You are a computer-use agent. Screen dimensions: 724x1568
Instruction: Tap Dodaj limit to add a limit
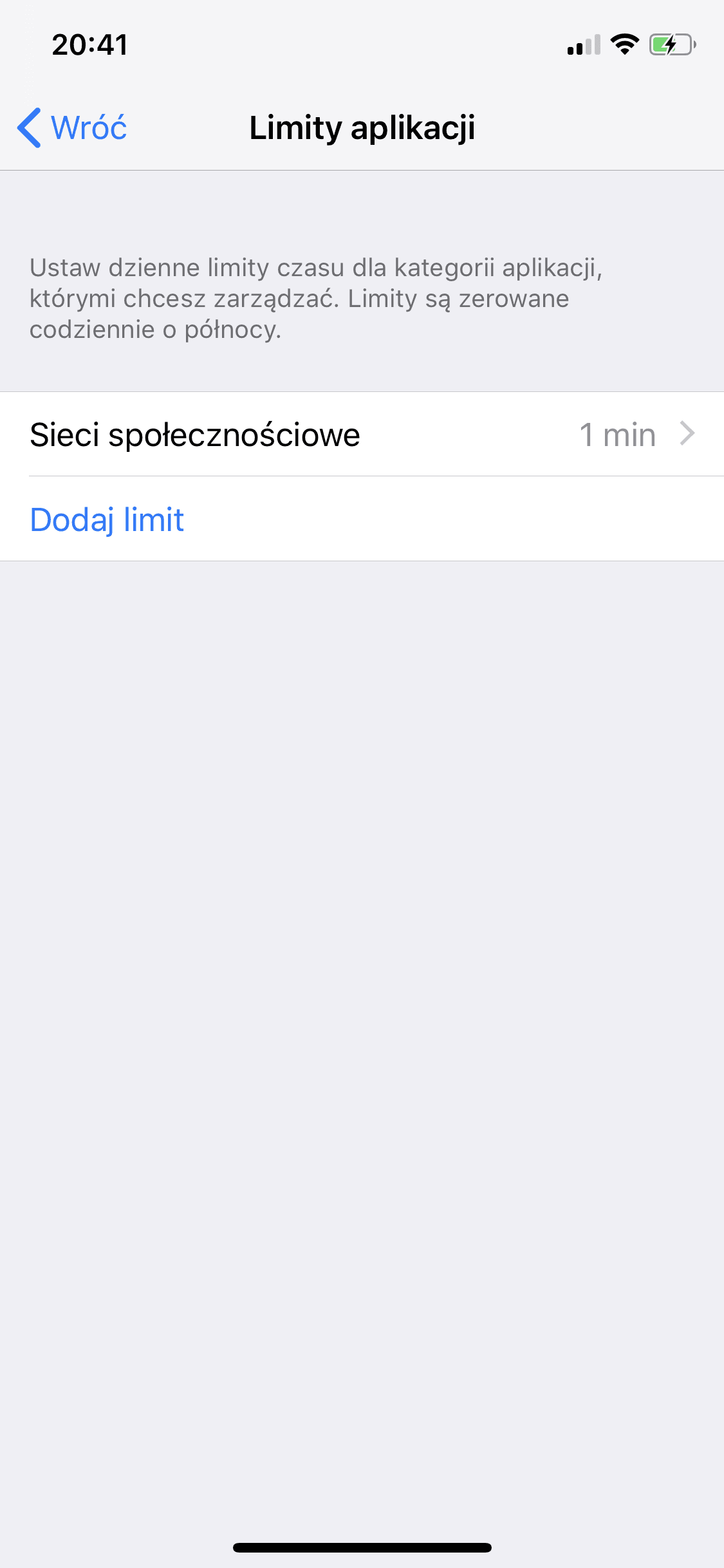(107, 519)
